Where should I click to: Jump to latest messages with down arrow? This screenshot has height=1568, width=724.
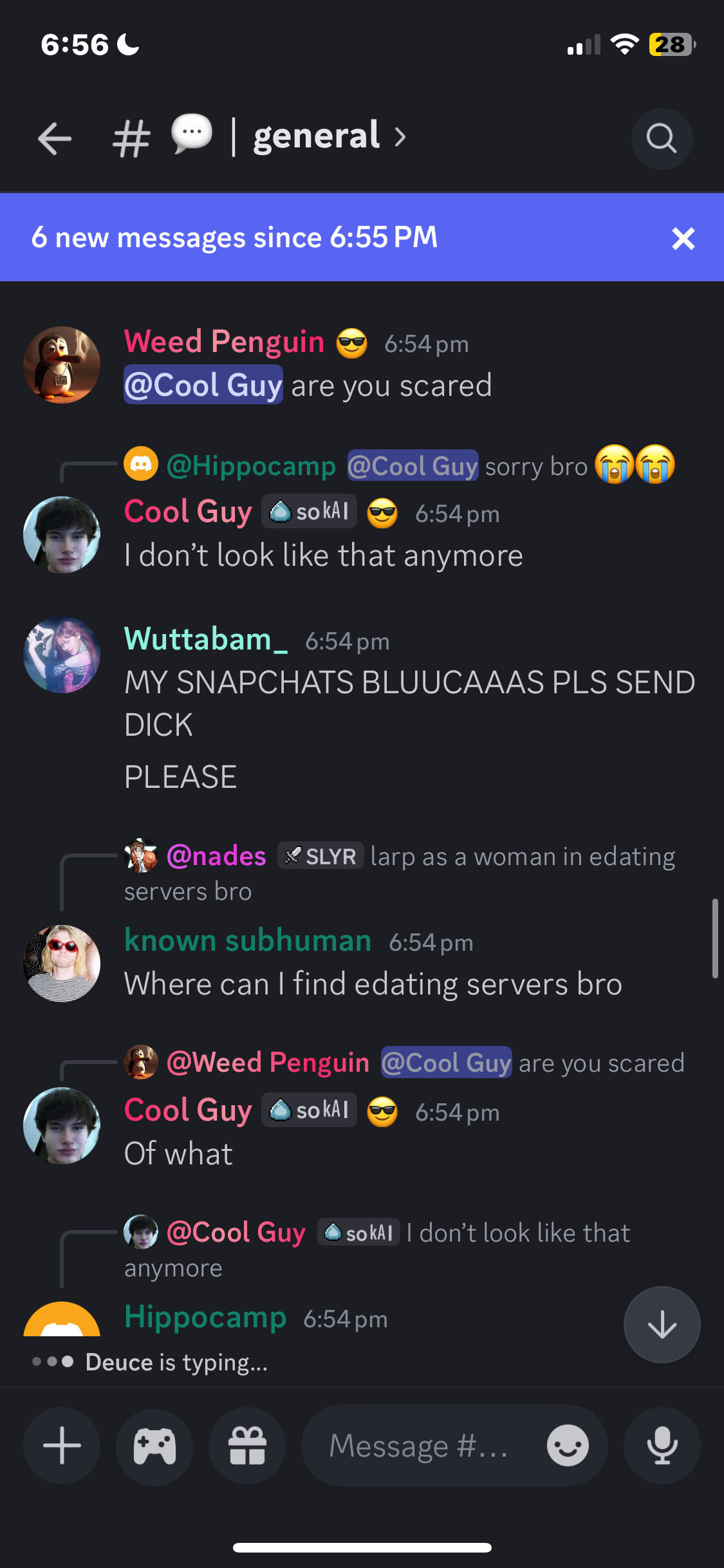pyautogui.click(x=662, y=1325)
